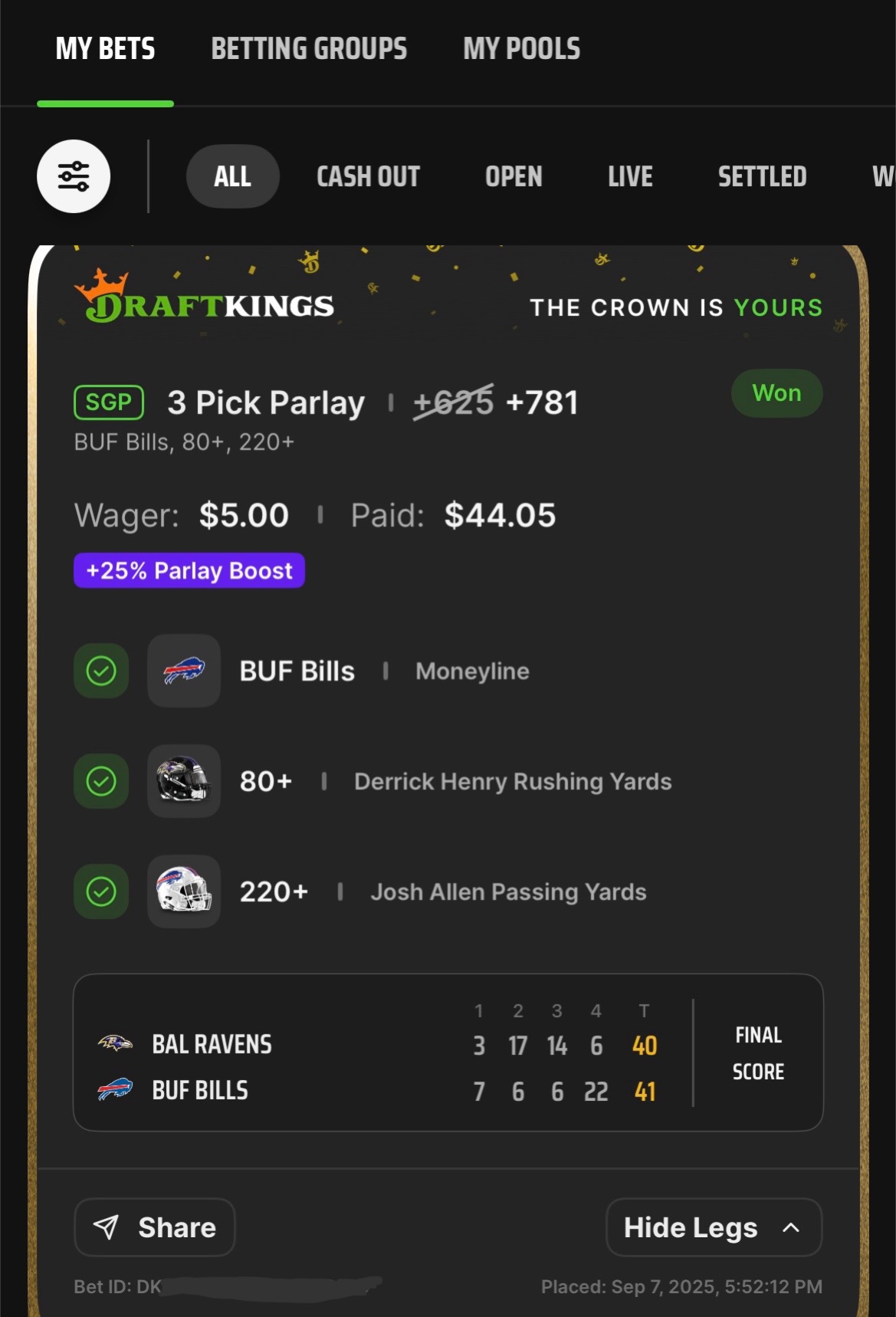Open the bet filter settings icon
896x1317 pixels.
74,176
